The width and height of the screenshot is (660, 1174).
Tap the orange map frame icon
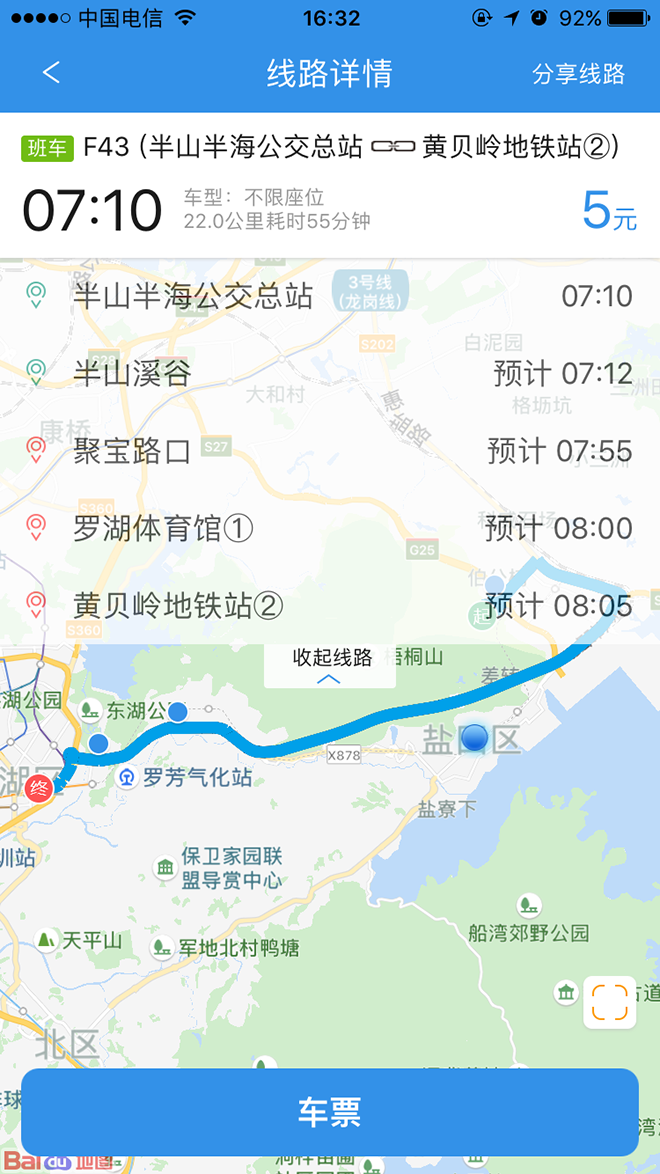click(x=609, y=1001)
